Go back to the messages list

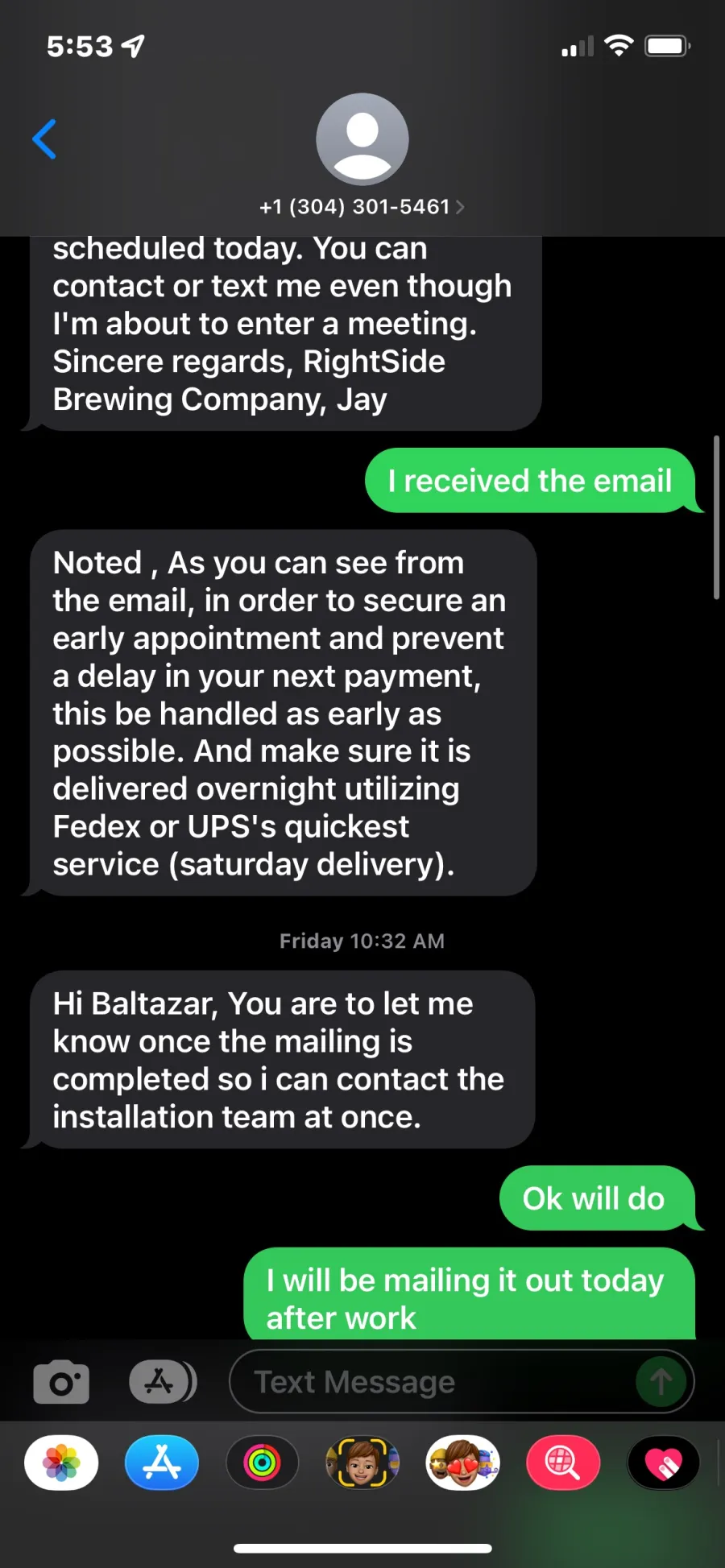(x=44, y=139)
